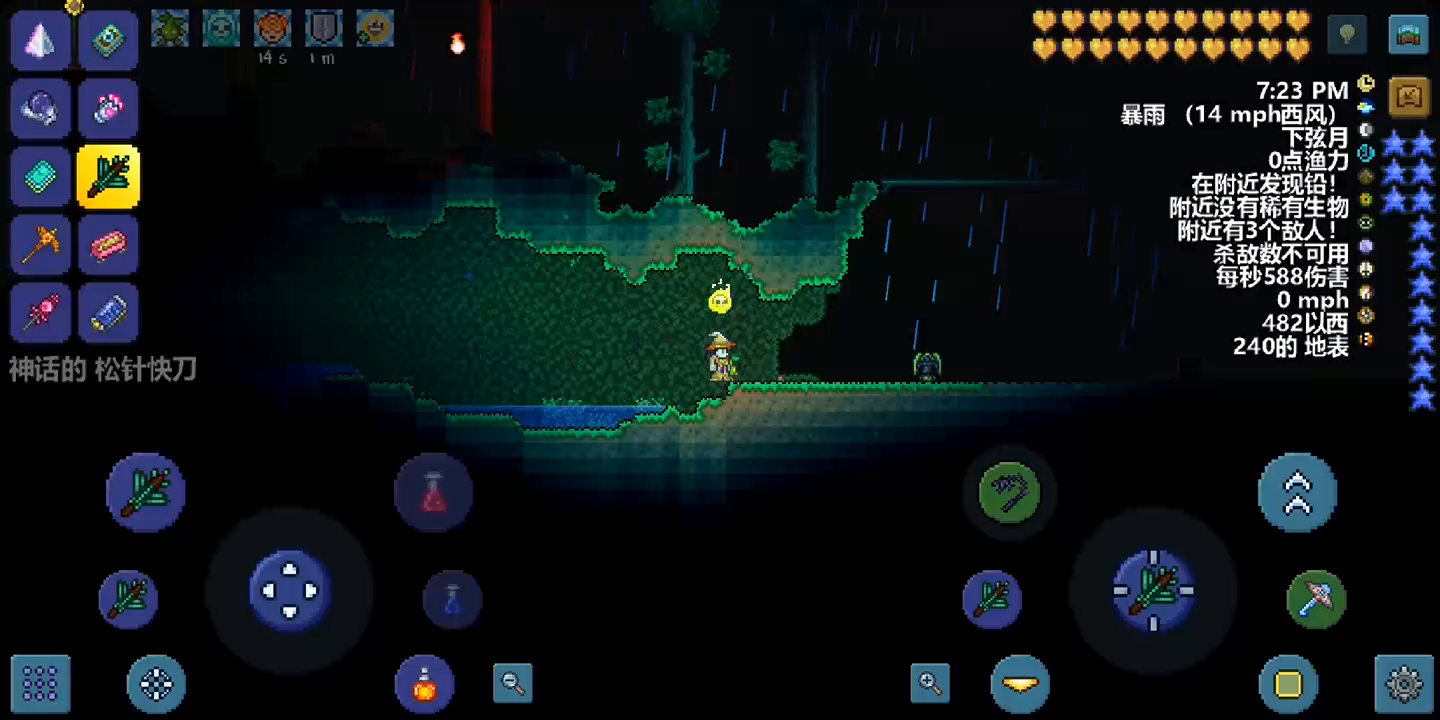Image resolution: width=1440 pixels, height=720 pixels.
Task: Open the settings gear
Action: [1404, 684]
